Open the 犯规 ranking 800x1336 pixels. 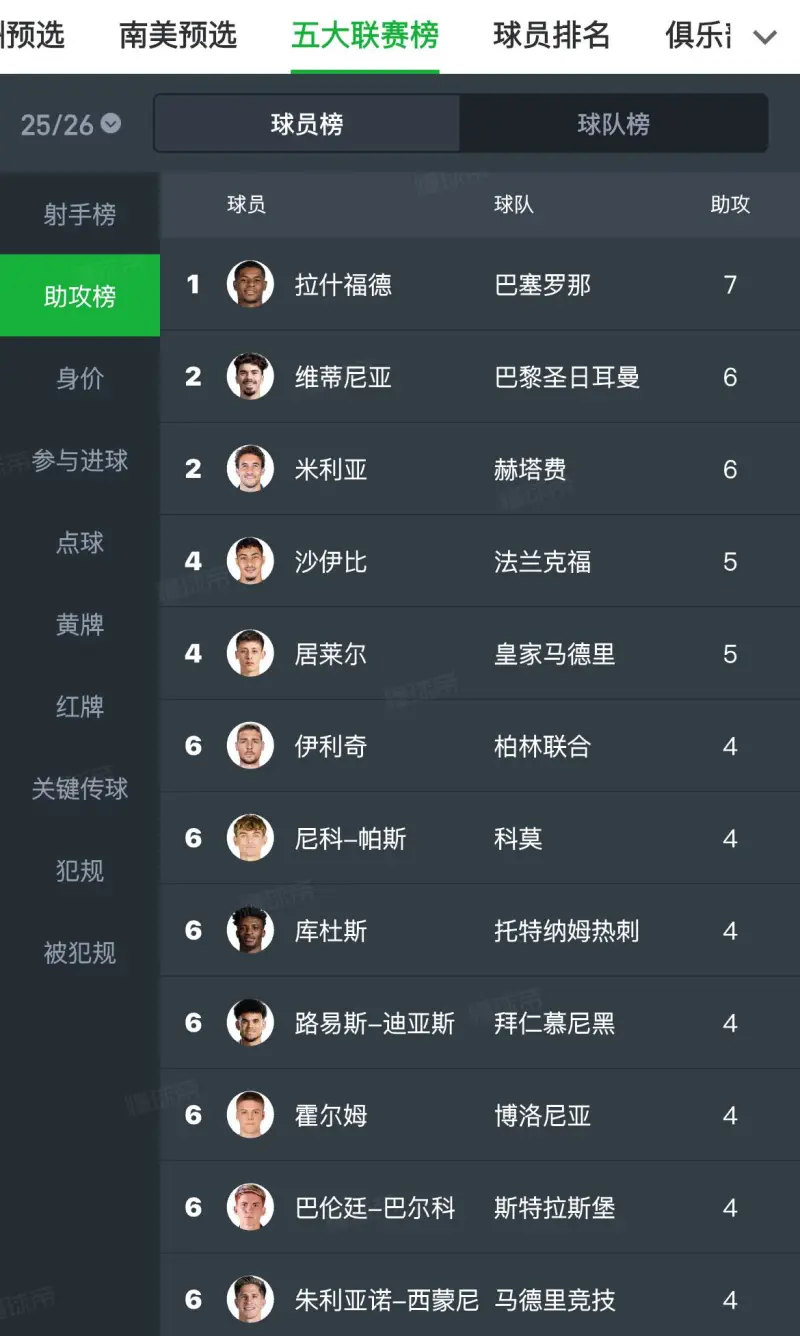(80, 870)
